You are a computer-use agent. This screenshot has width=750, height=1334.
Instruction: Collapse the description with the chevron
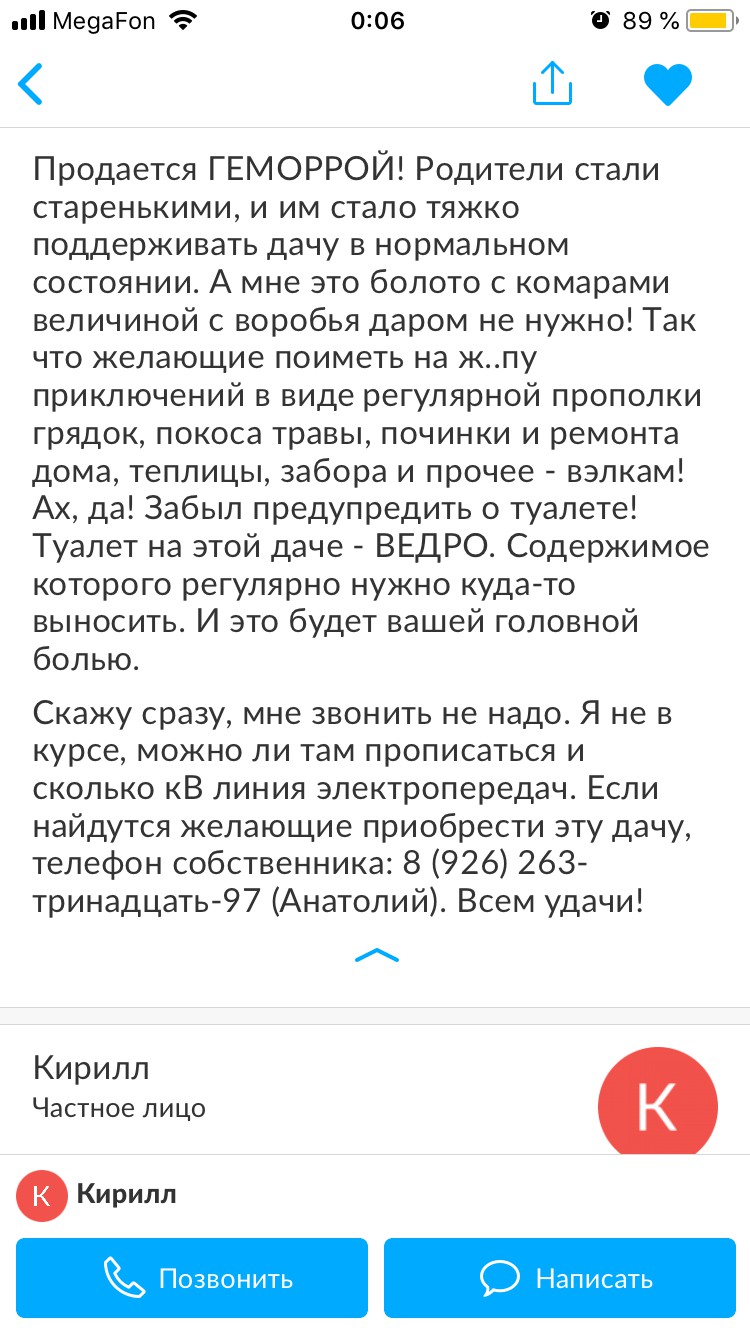tap(376, 956)
